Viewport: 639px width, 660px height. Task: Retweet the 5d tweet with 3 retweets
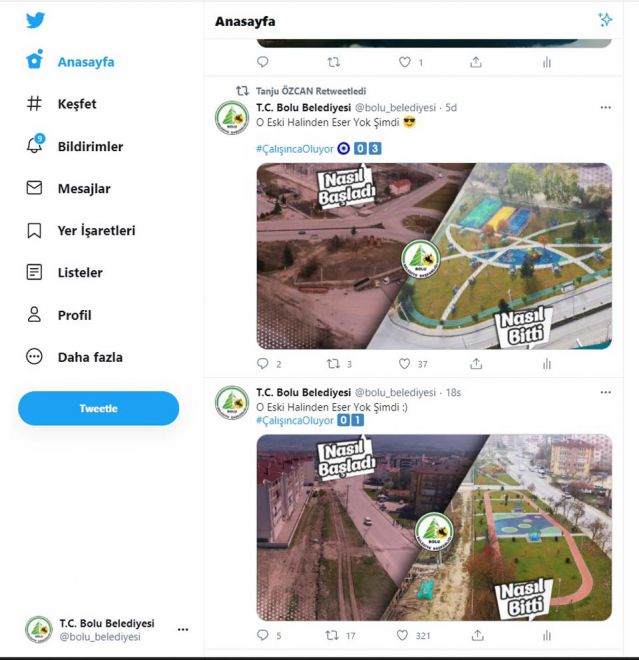334,364
